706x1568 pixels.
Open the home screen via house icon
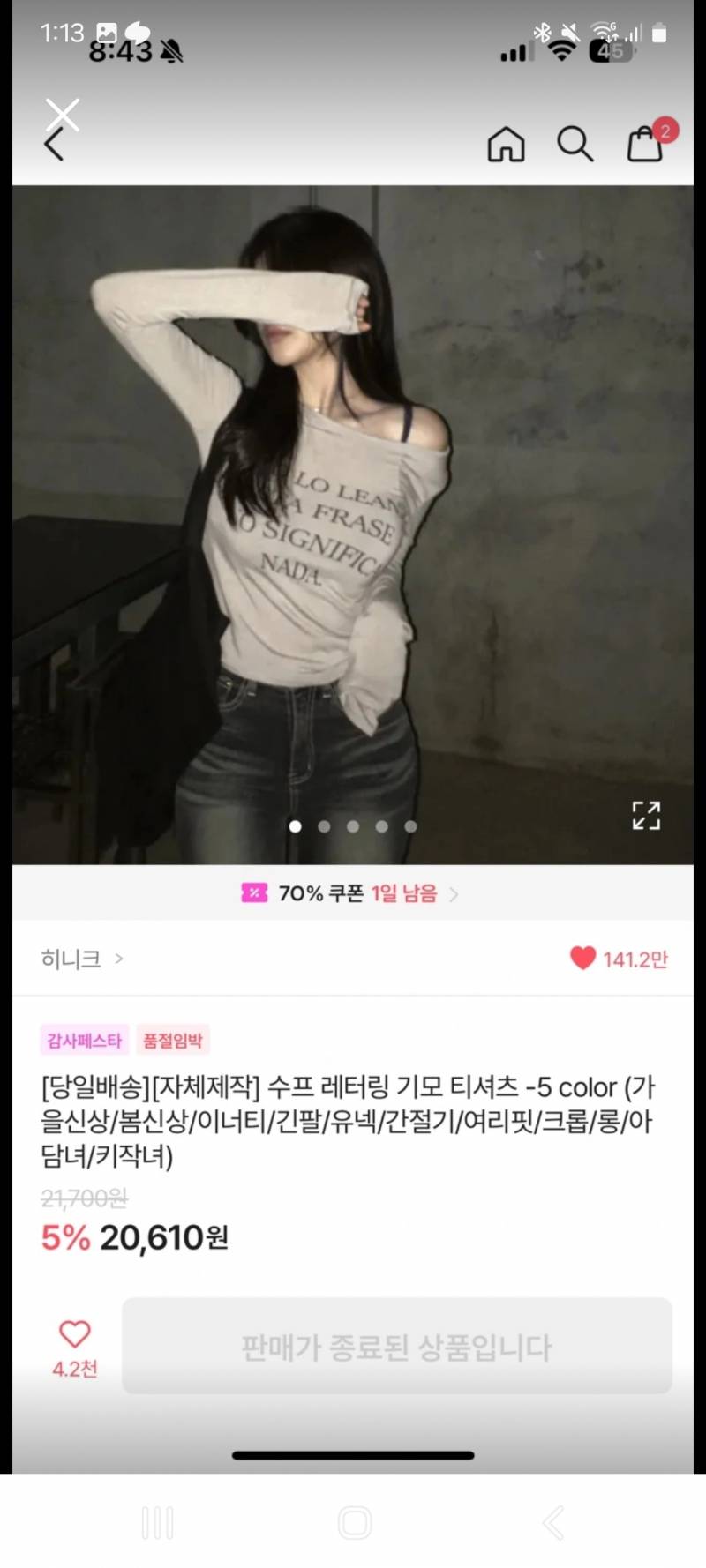(x=506, y=146)
